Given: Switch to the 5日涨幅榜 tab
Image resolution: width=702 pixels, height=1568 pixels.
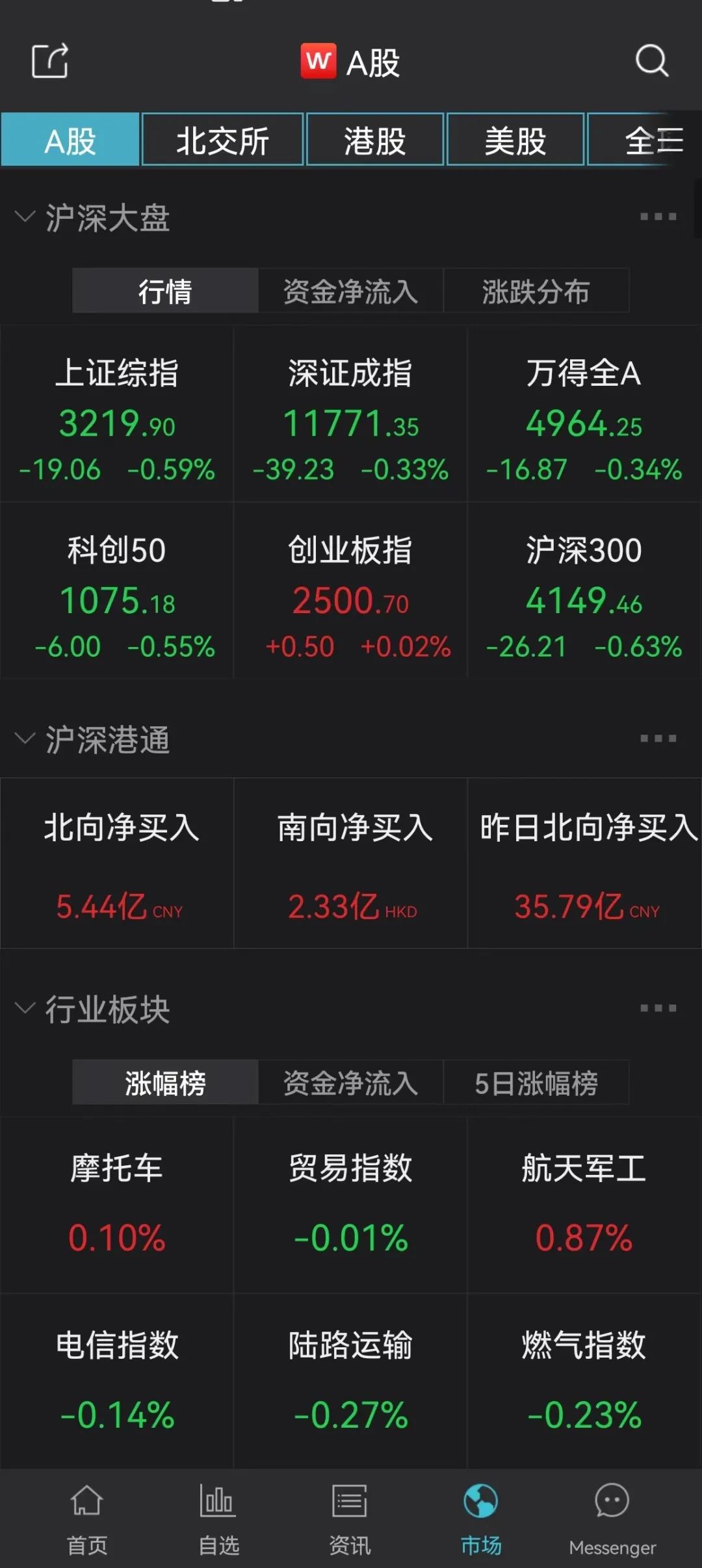Looking at the screenshot, I should point(536,1083).
